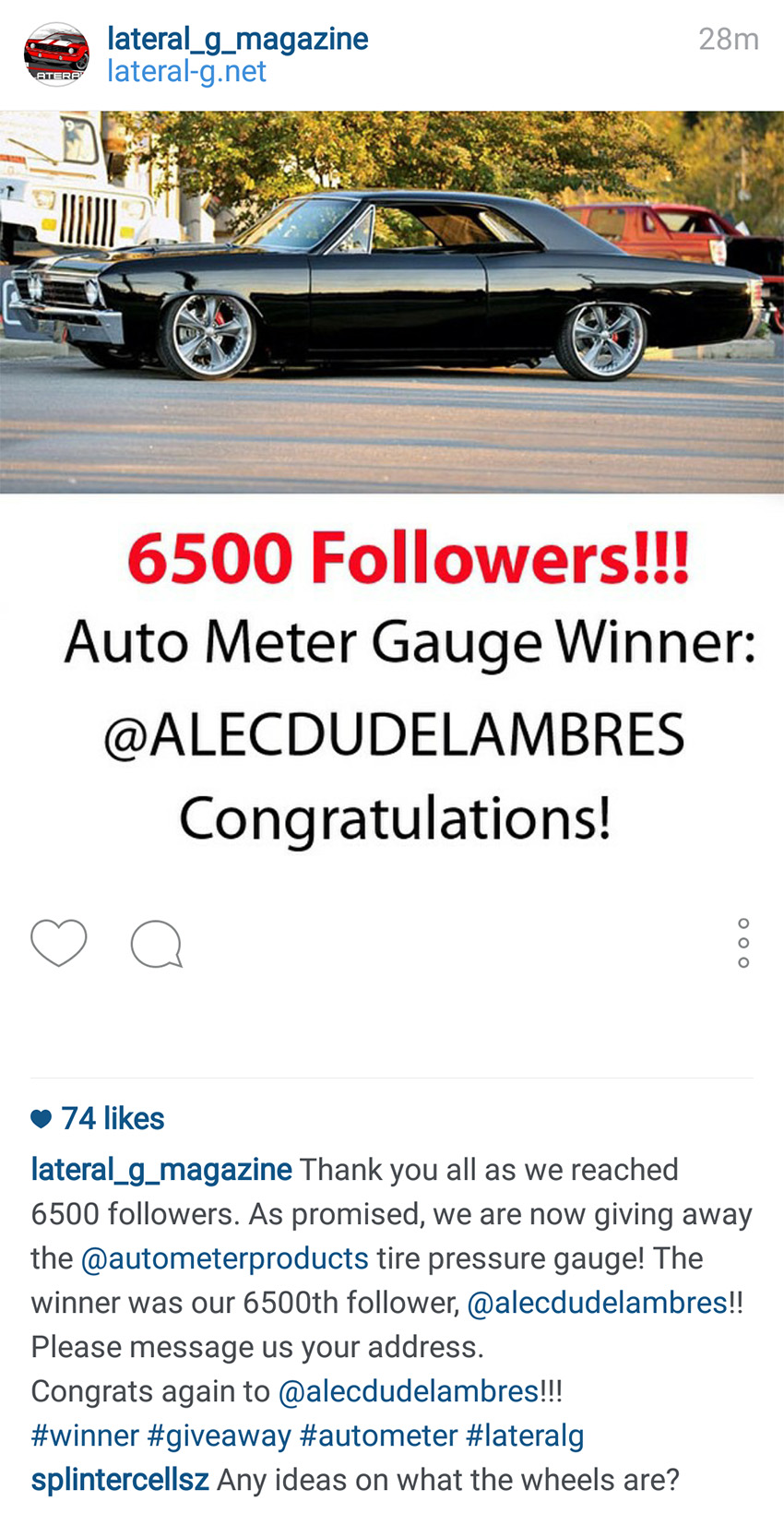Open lateral_g_magazine profile from the header
The height and width of the screenshot is (1525, 784).
click(237, 39)
